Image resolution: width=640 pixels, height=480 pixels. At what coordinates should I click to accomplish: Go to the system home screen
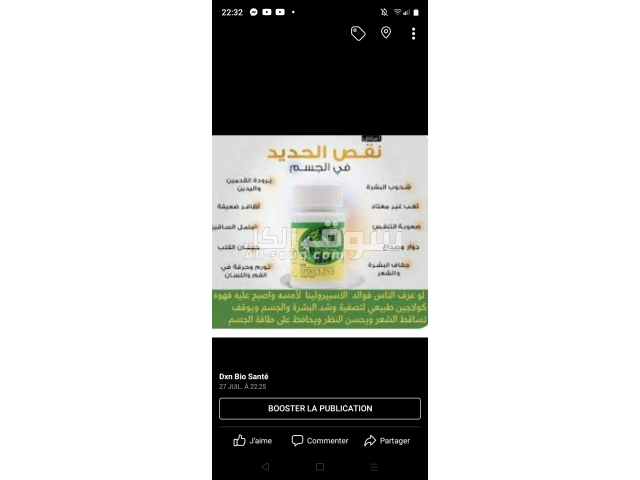pos(320,467)
